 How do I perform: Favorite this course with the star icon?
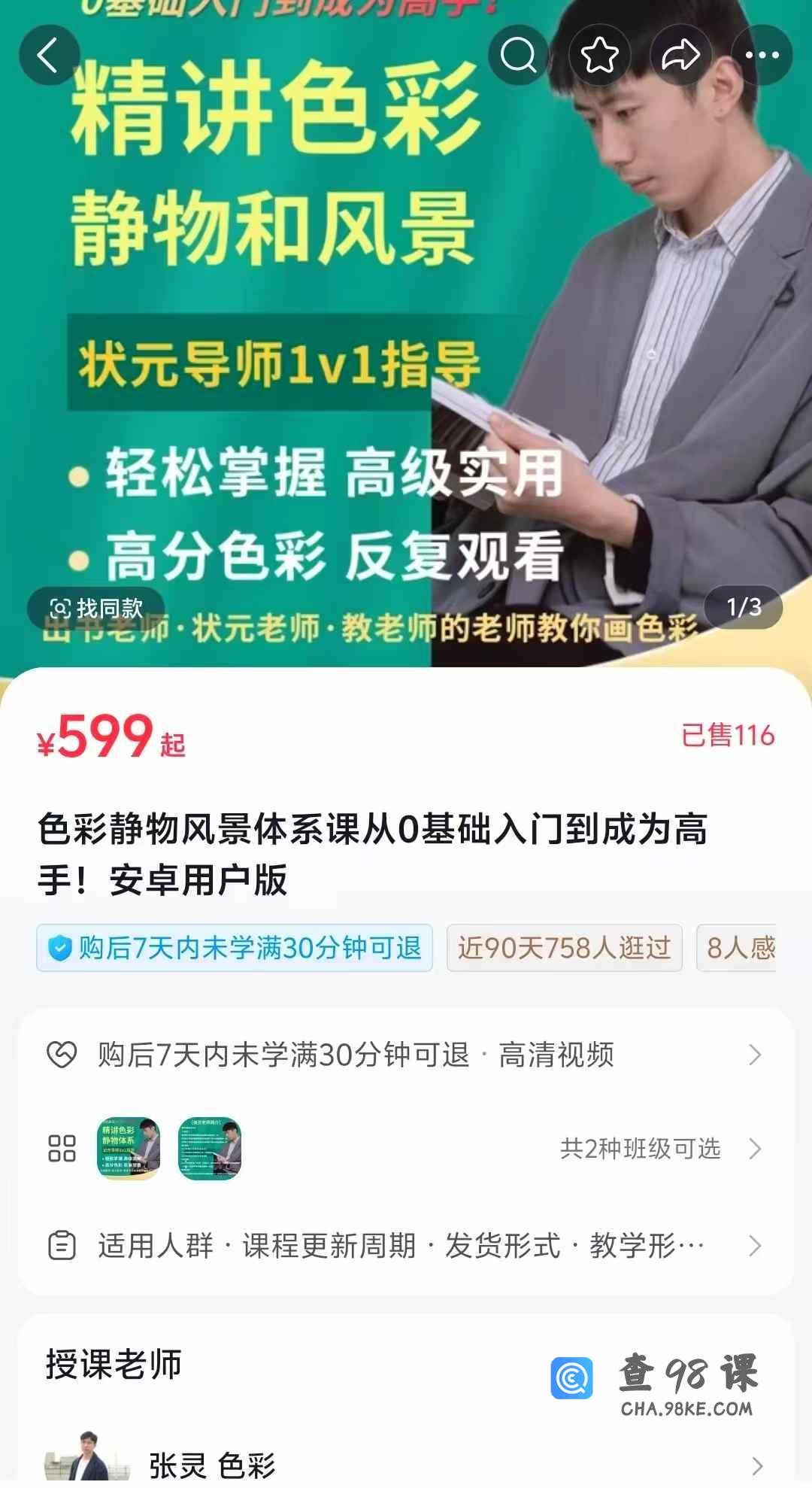[599, 55]
